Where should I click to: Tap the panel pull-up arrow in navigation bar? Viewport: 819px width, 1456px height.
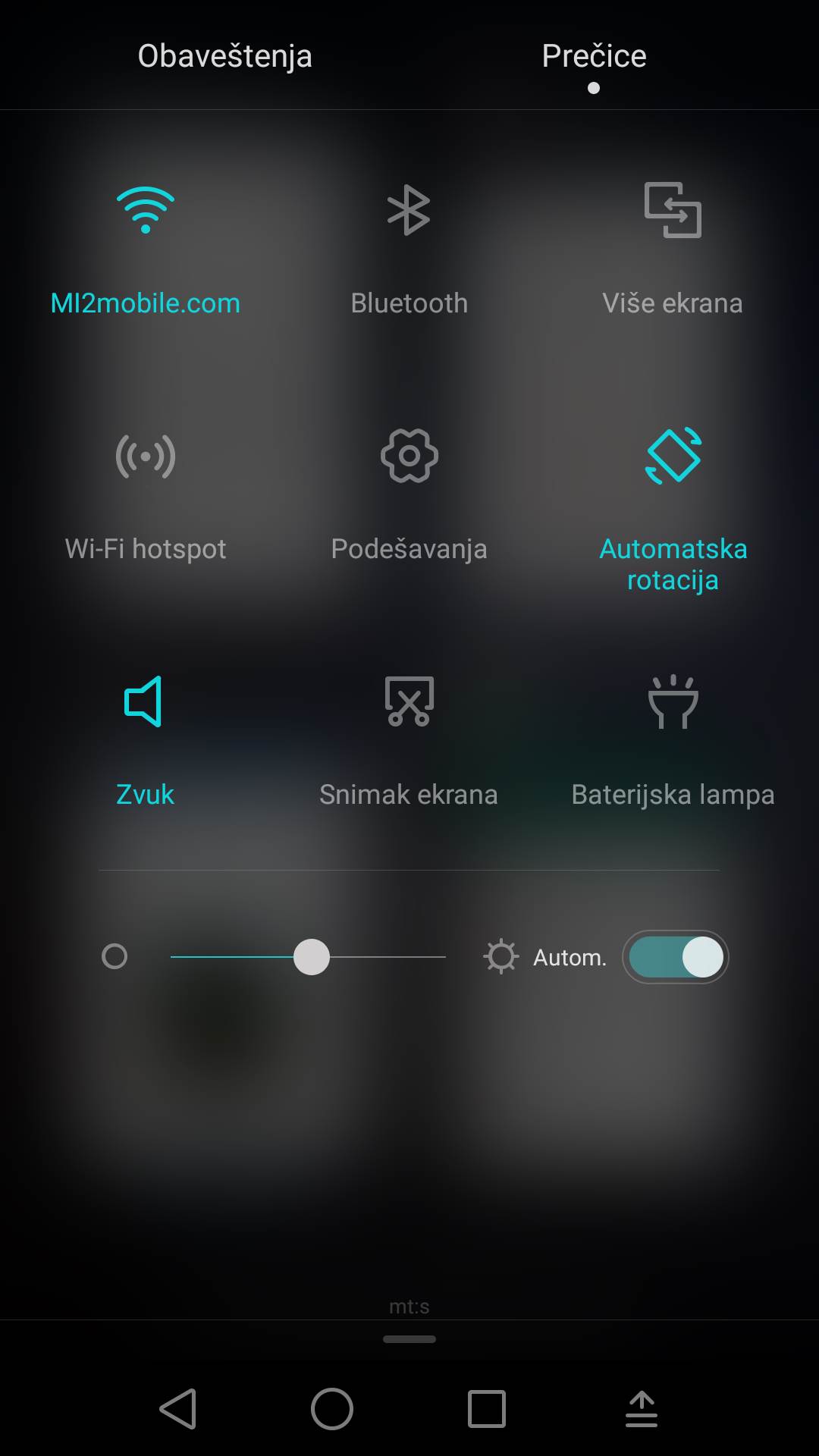[x=641, y=1409]
